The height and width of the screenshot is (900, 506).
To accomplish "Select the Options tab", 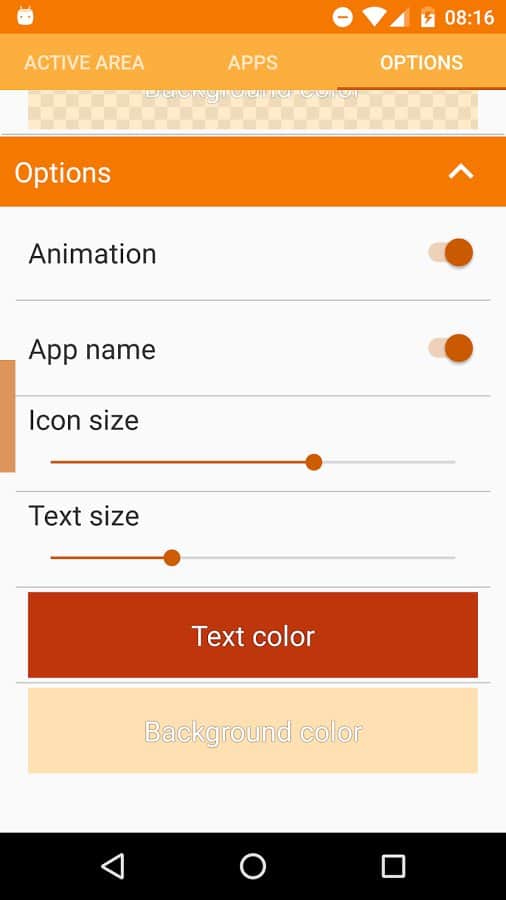I will [421, 62].
